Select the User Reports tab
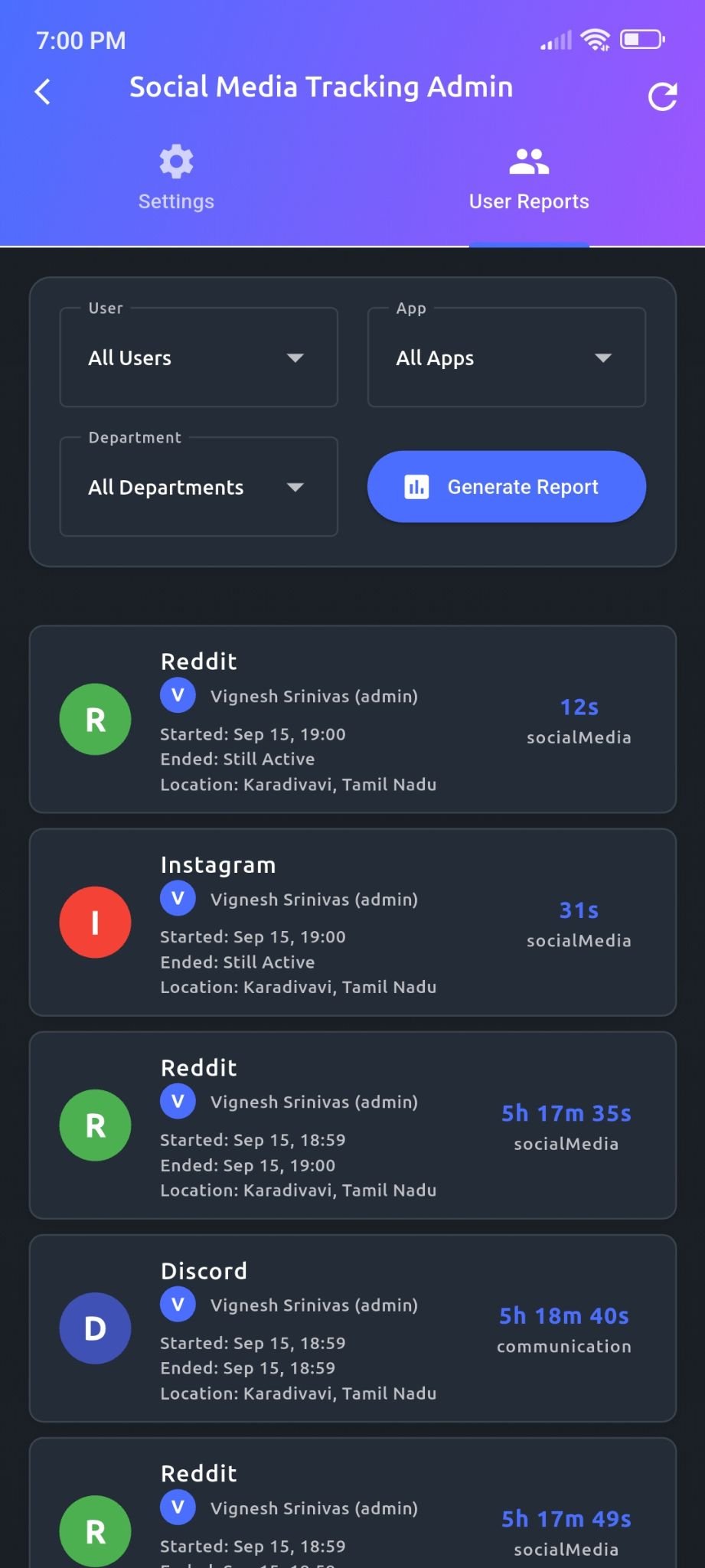 pyautogui.click(x=529, y=179)
